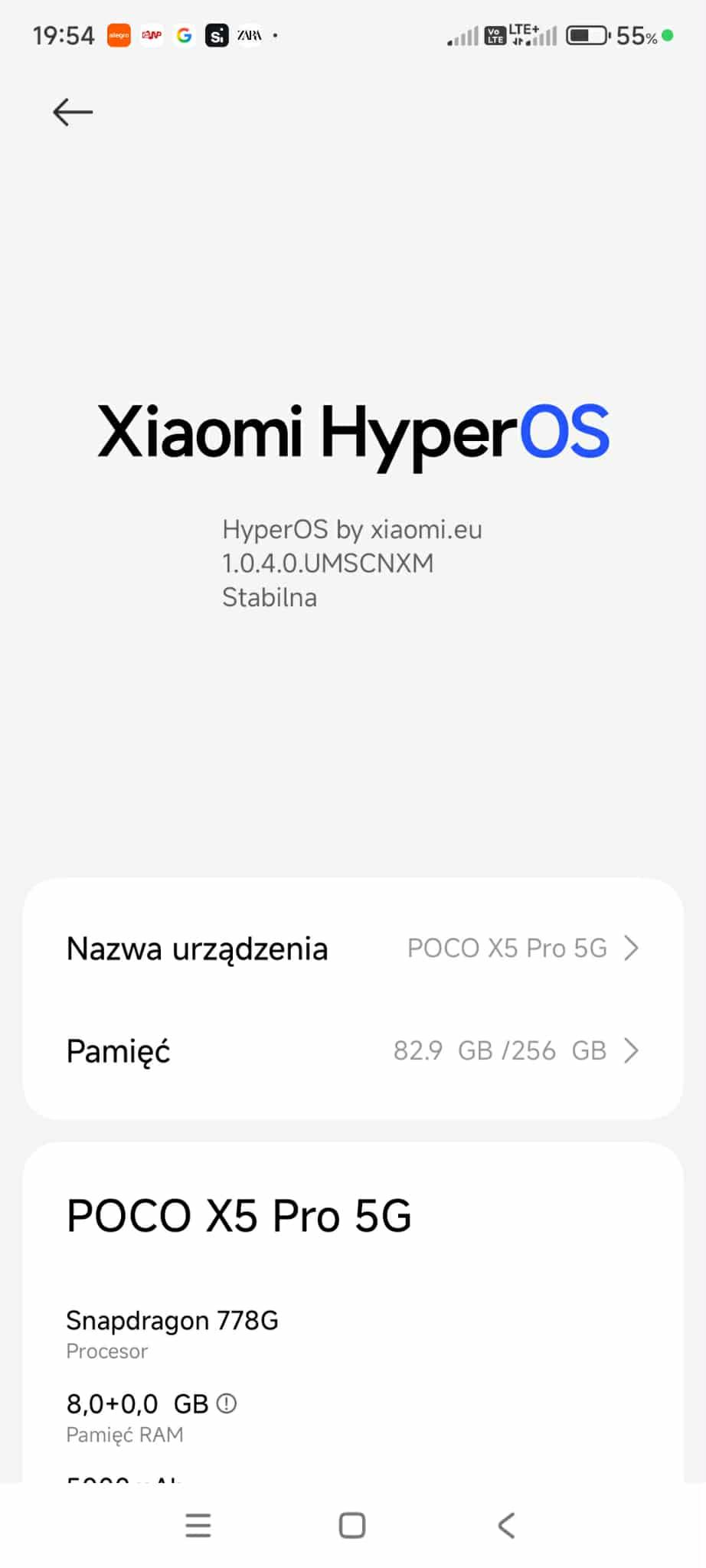Go back using the top arrow
The height and width of the screenshot is (1568, 706).
pos(73,113)
